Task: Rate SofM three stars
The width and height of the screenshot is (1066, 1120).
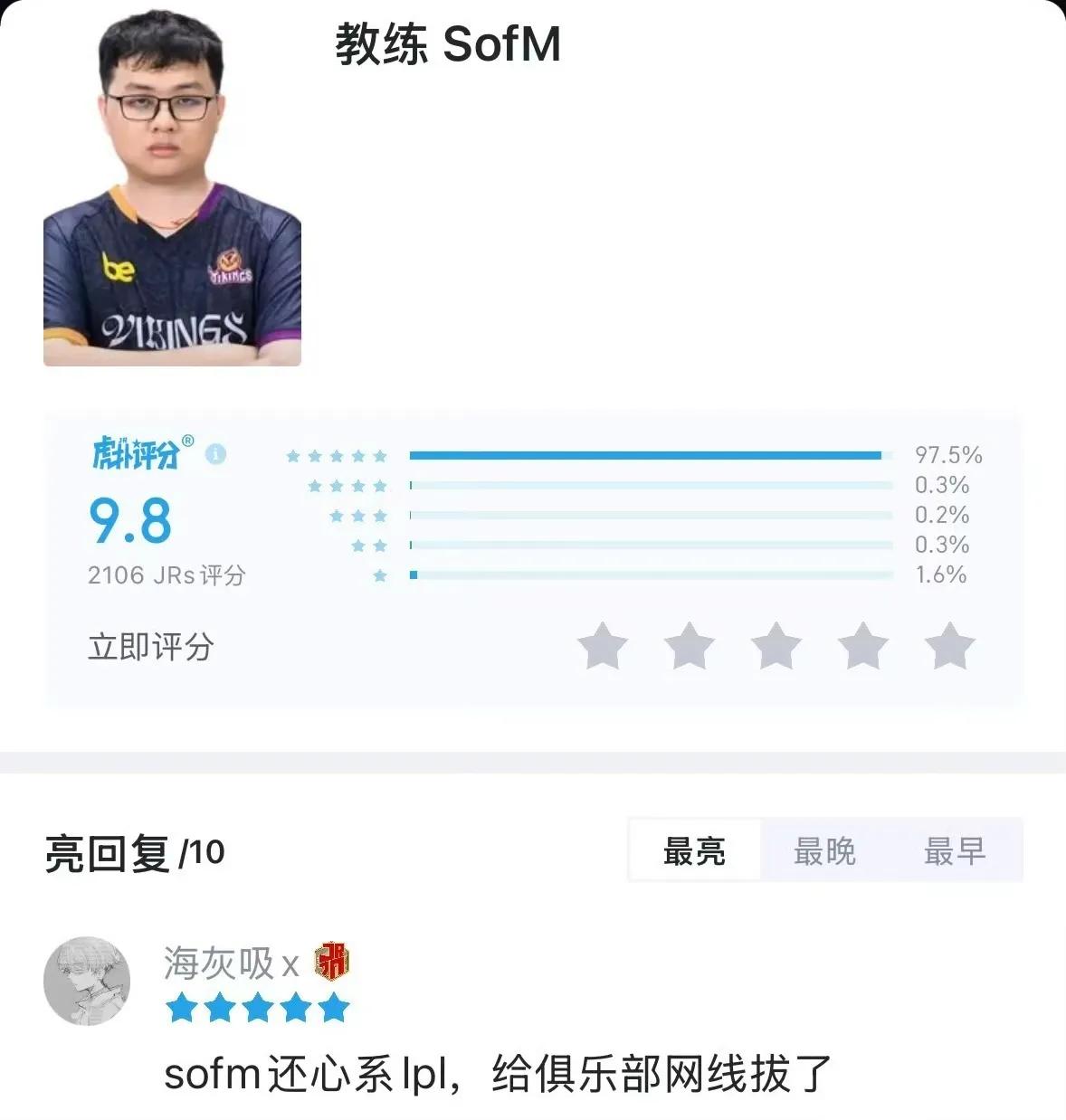Action: pos(776,646)
